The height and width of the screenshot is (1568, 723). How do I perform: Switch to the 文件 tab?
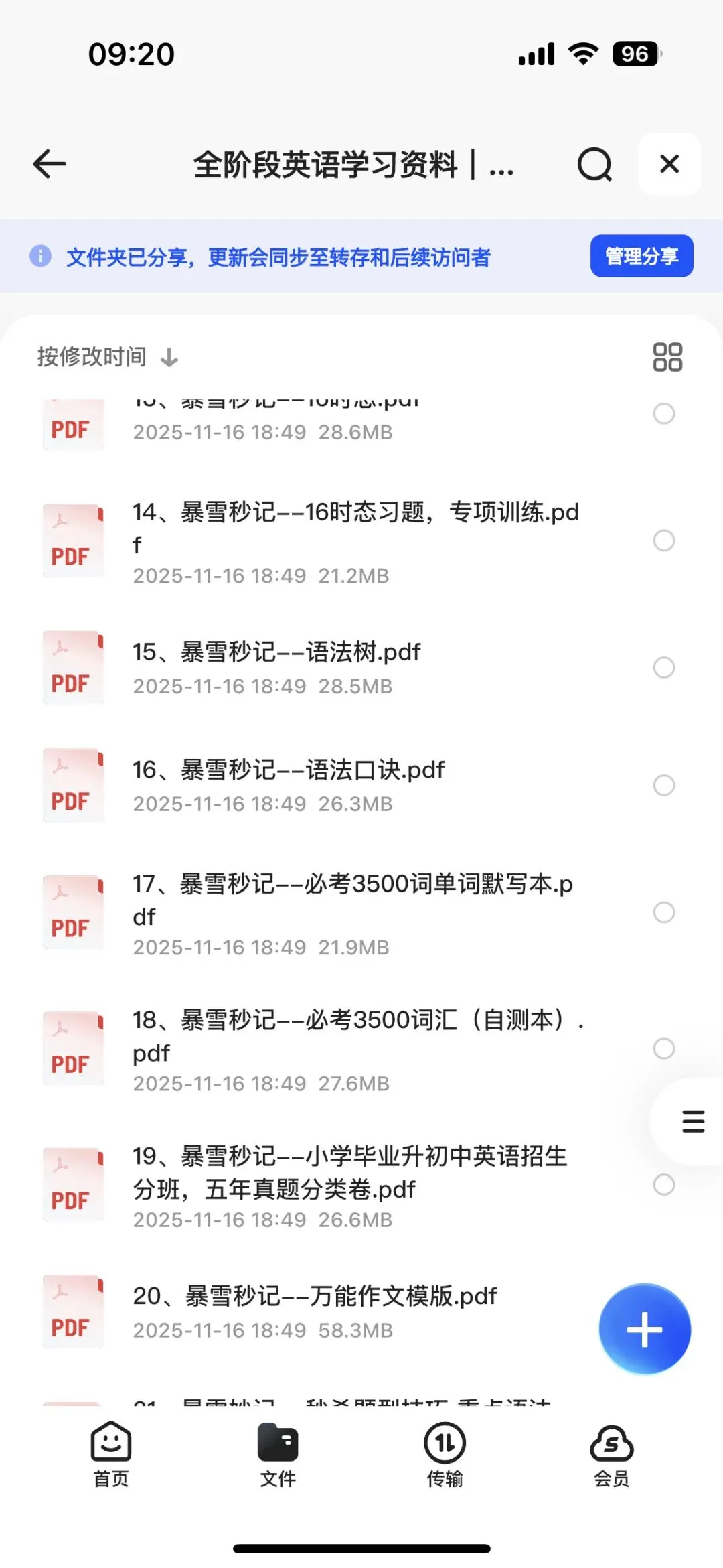(x=278, y=1455)
